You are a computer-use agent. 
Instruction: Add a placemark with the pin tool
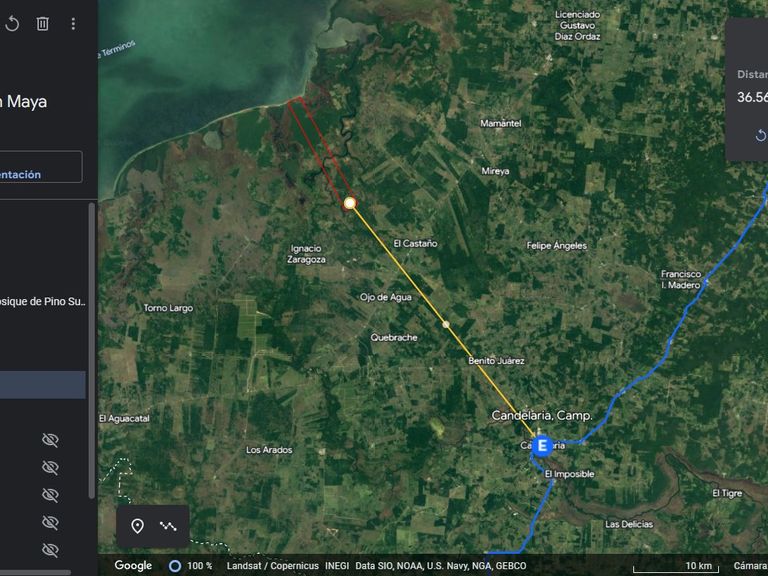tap(137, 526)
